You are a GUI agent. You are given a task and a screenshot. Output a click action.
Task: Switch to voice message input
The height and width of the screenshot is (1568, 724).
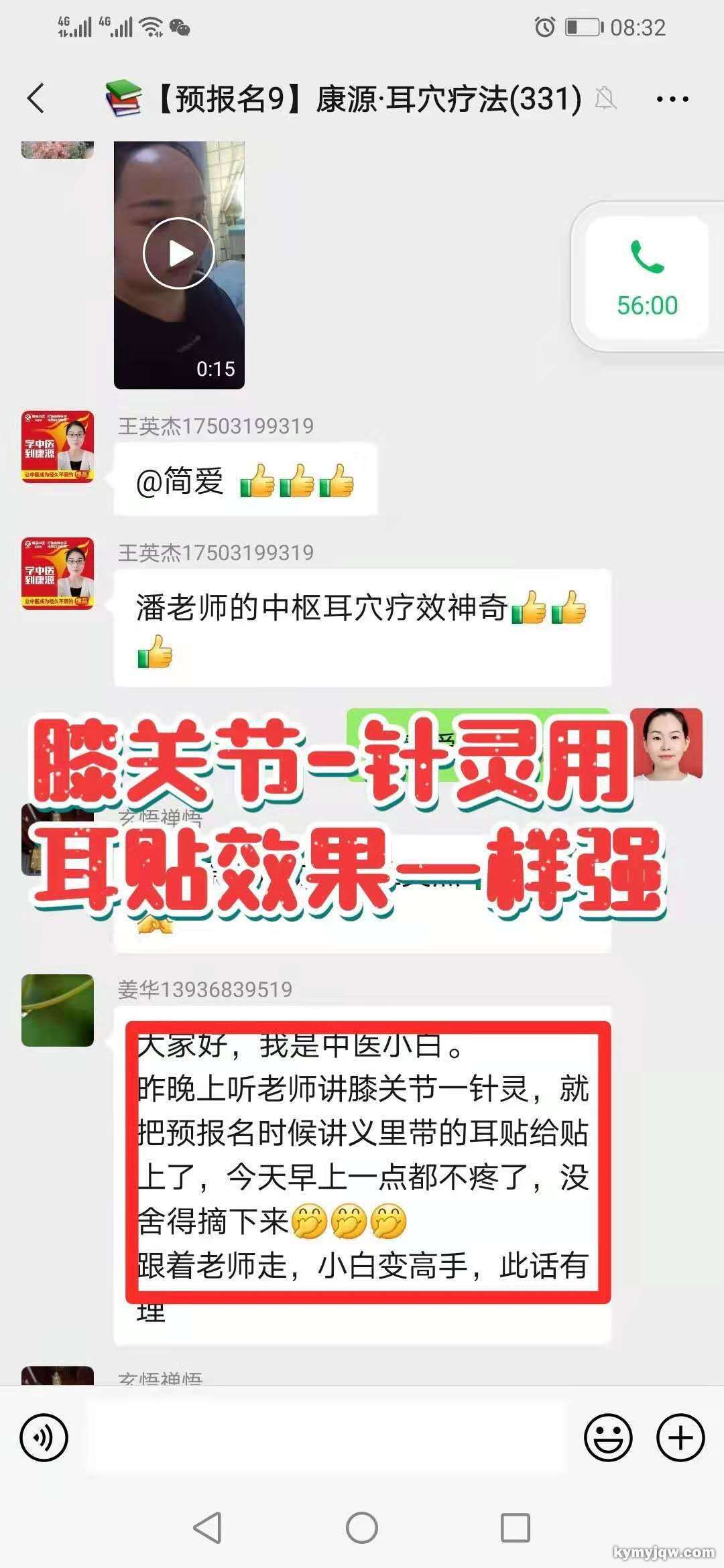point(44,1438)
